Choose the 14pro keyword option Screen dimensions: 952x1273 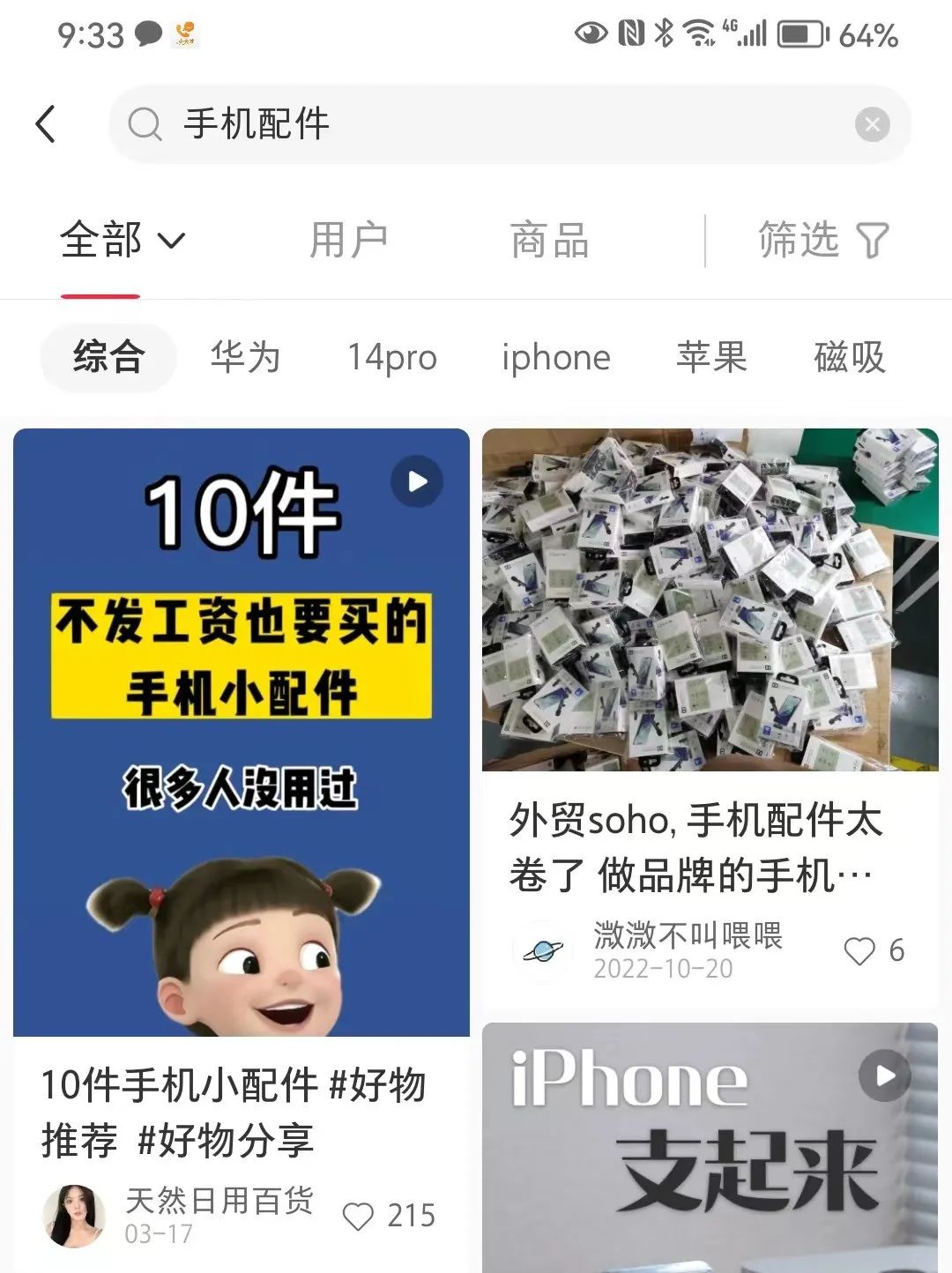393,357
